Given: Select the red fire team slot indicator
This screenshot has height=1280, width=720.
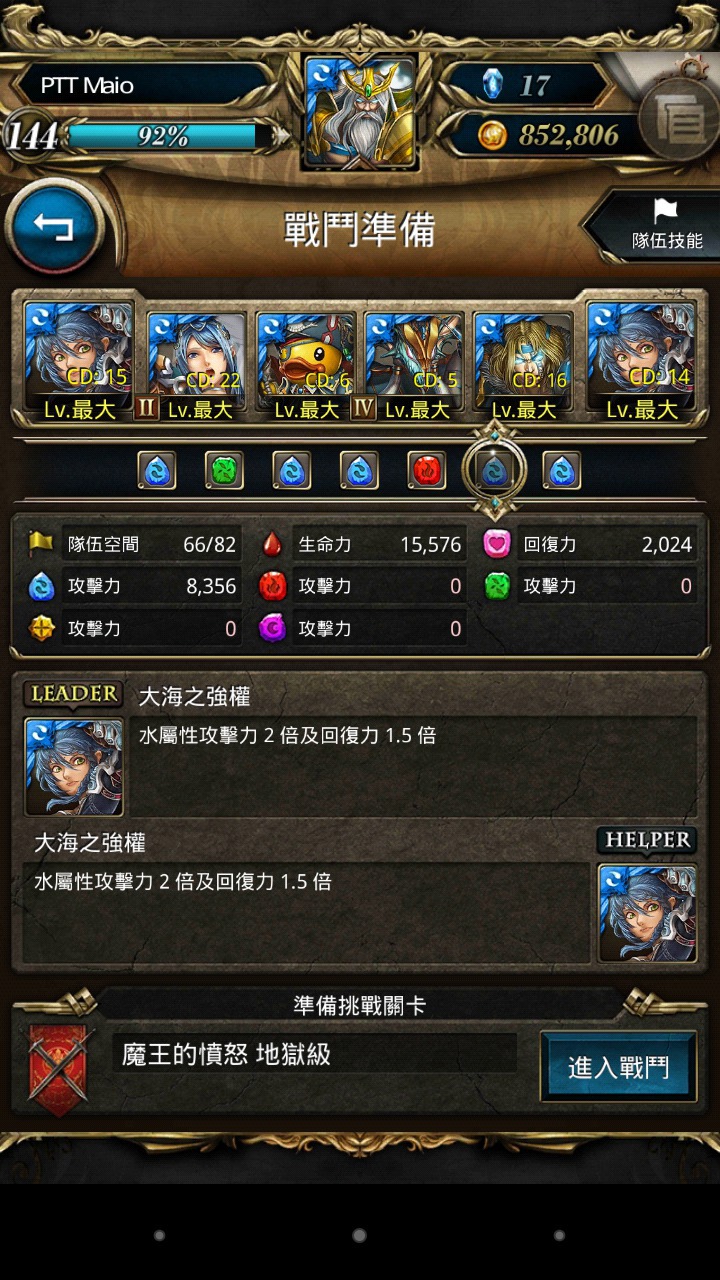Looking at the screenshot, I should coord(427,470).
